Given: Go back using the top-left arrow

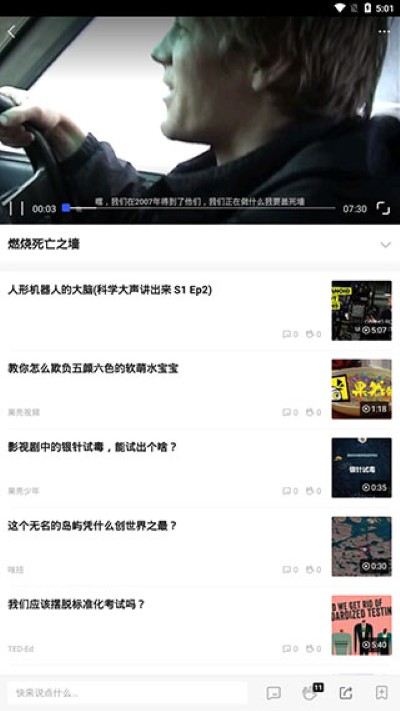Looking at the screenshot, I should [x=12, y=31].
